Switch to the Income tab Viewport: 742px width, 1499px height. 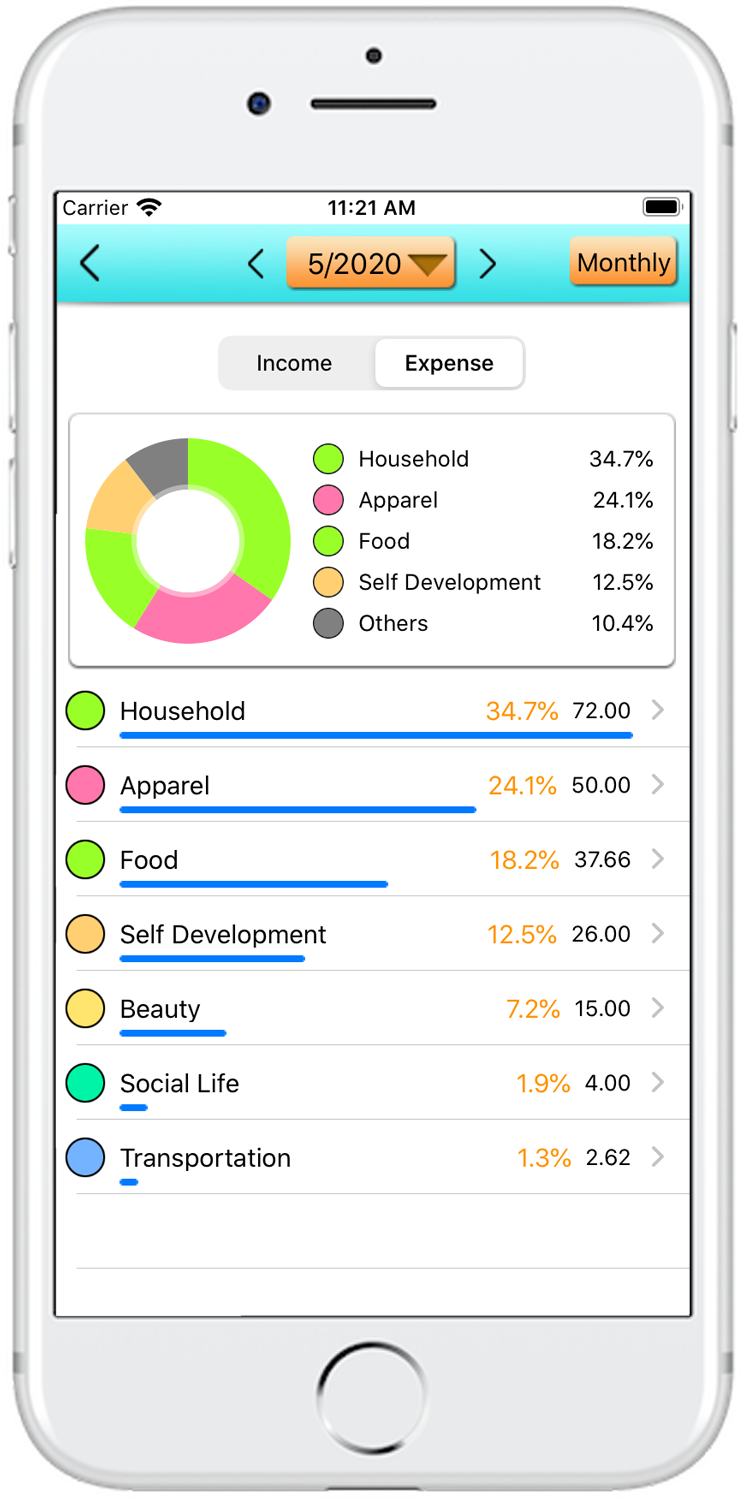point(296,363)
